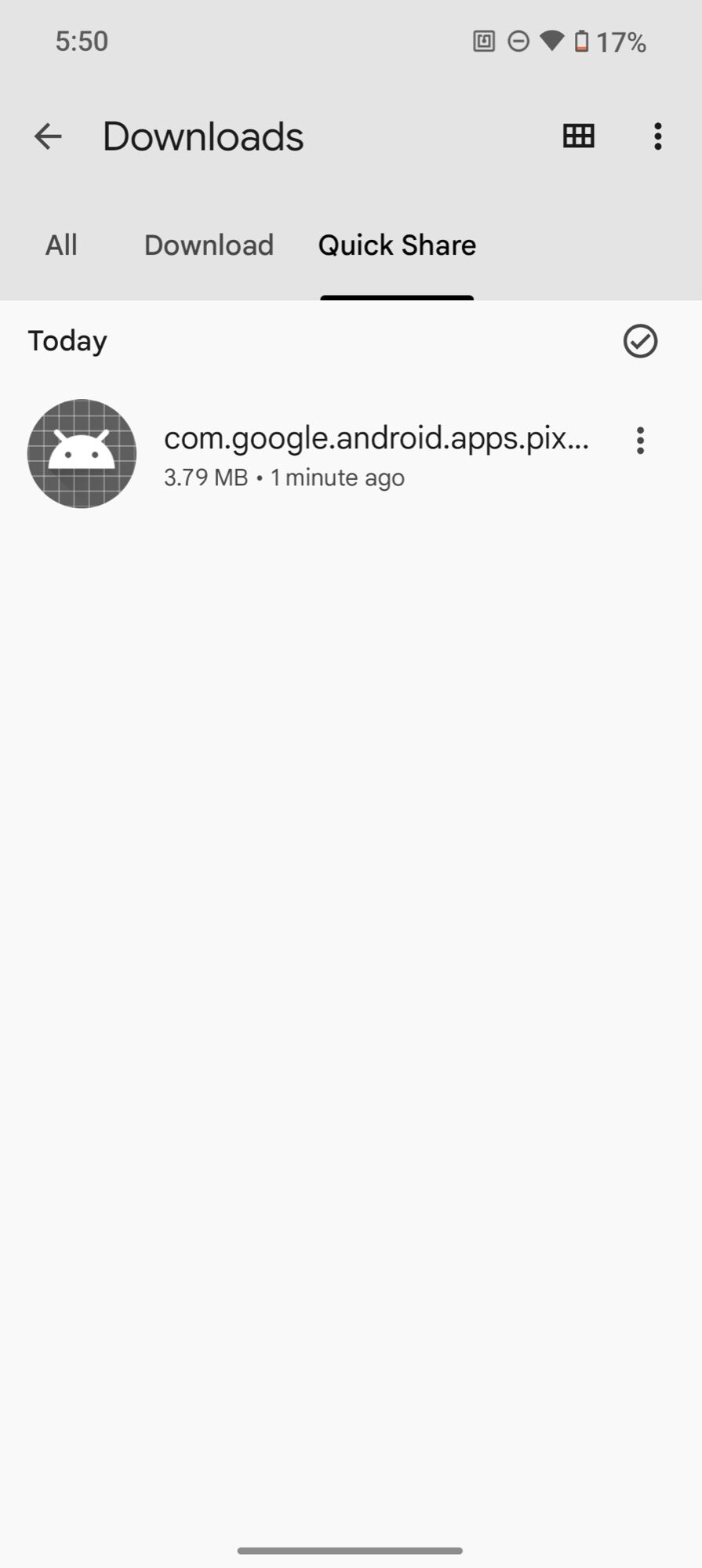Tap the screen record status icon
Image resolution: width=702 pixels, height=1568 pixels.
click(483, 41)
